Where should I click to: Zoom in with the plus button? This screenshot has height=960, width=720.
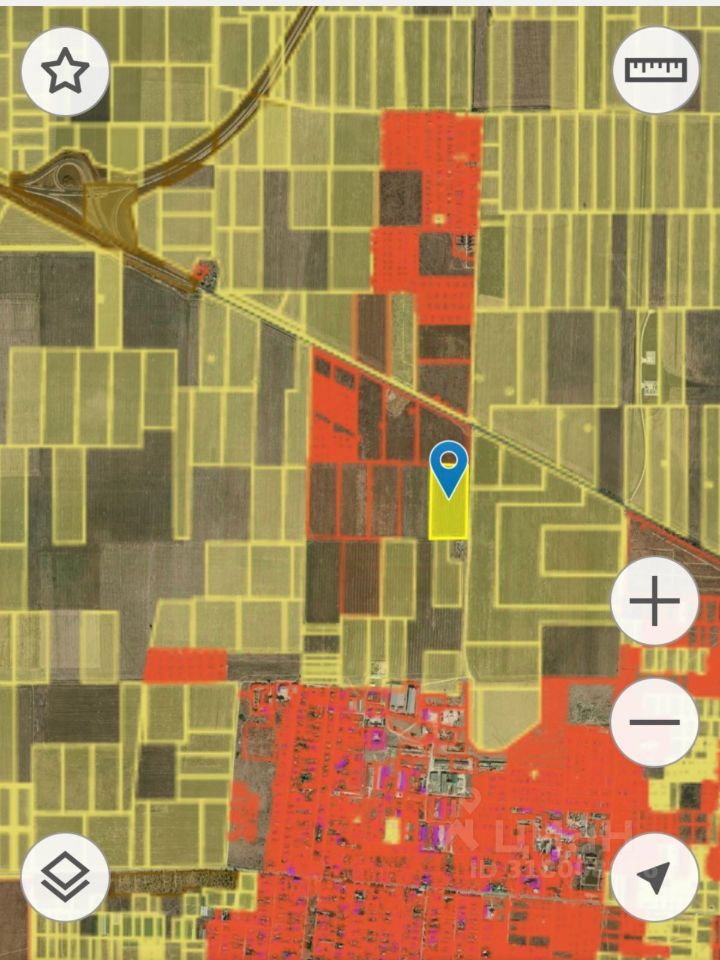point(655,602)
